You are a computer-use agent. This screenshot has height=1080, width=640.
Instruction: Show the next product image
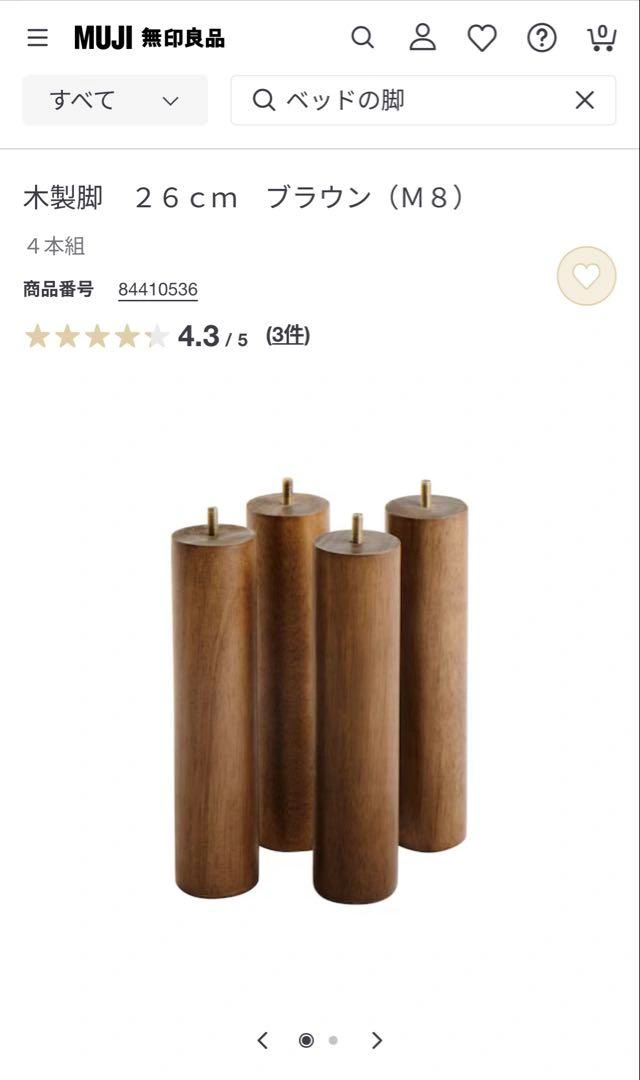(x=377, y=1040)
